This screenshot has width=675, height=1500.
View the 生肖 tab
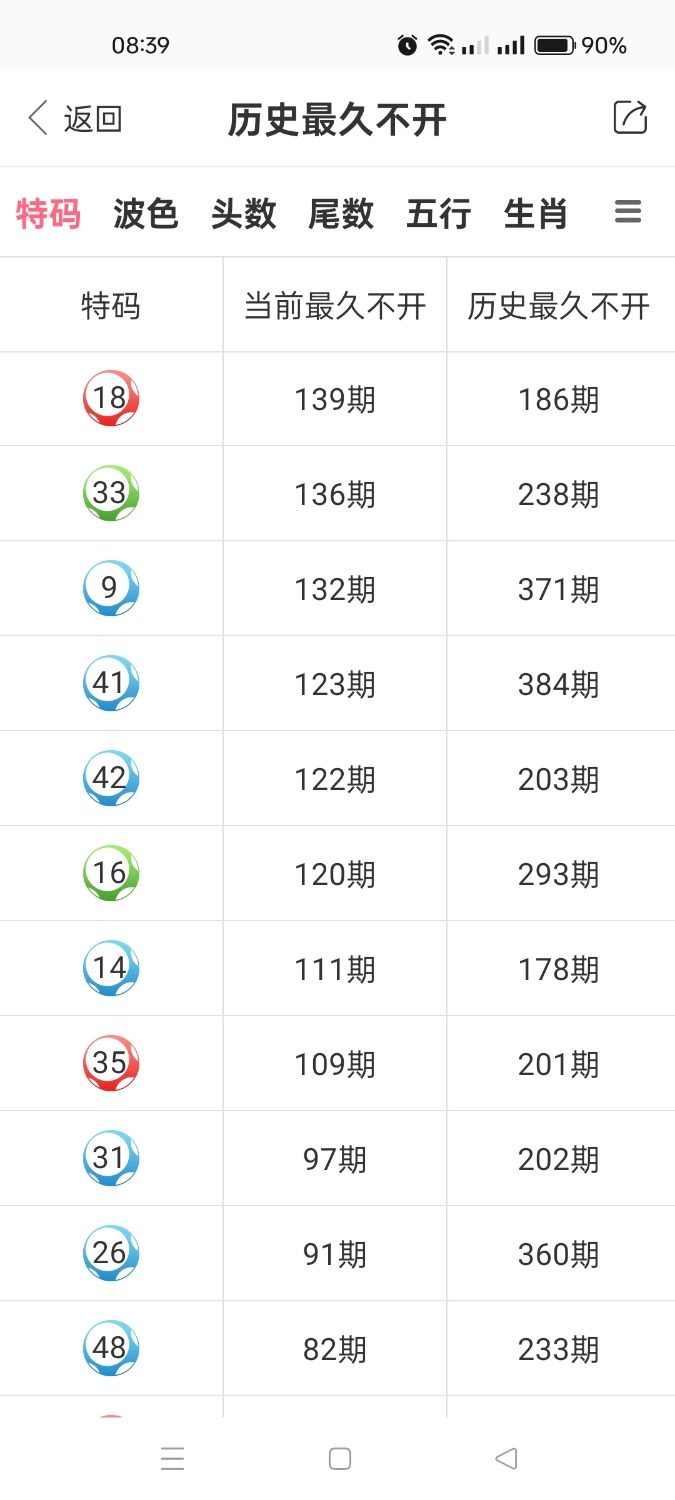(536, 213)
